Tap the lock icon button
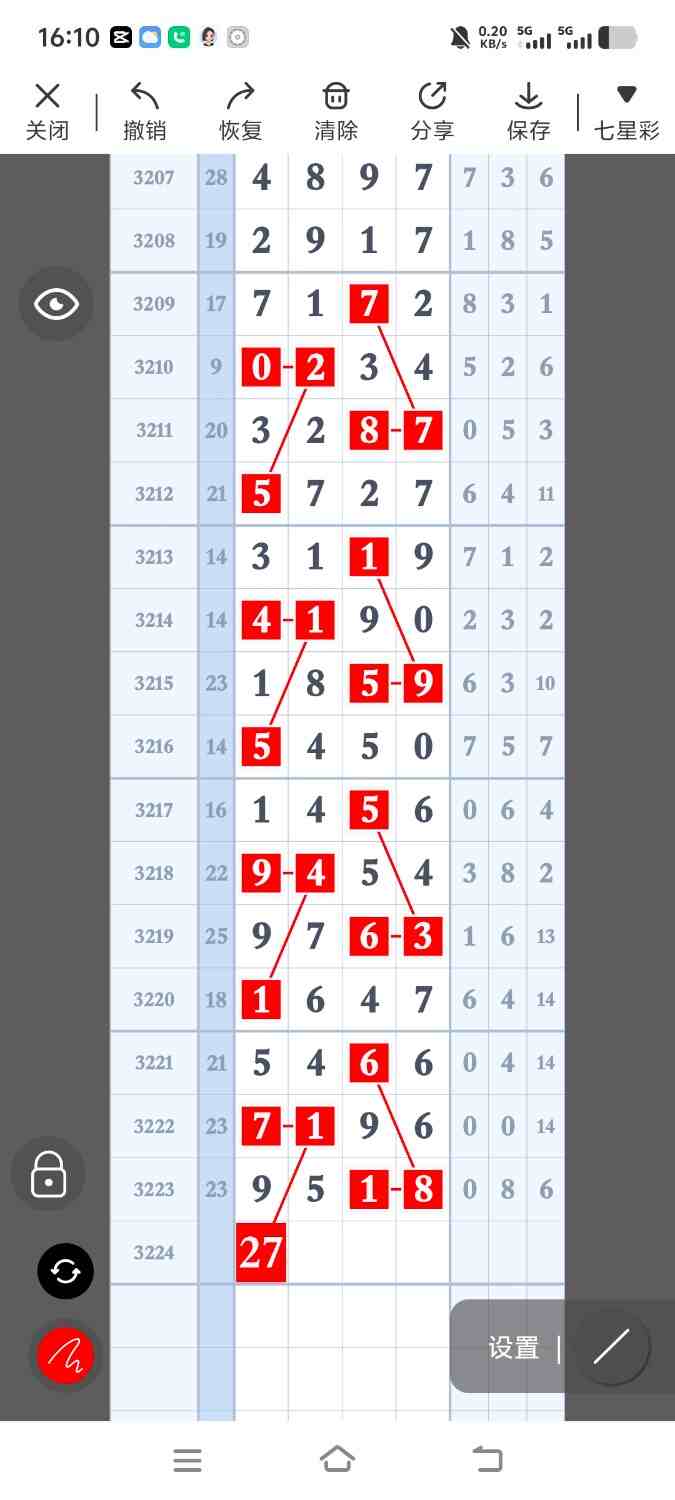The height and width of the screenshot is (1500, 675). [48, 1174]
